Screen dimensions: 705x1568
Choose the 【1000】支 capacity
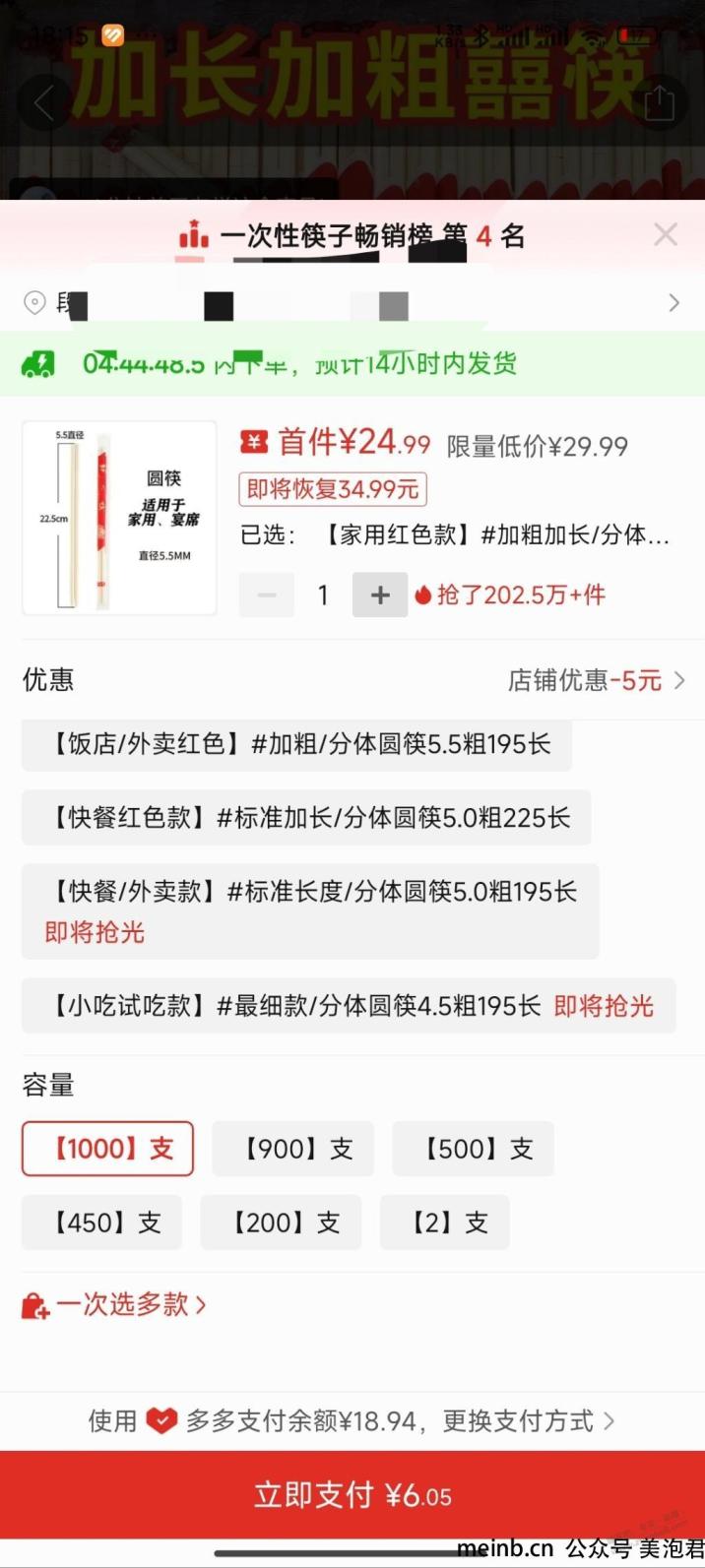pyautogui.click(x=107, y=1149)
